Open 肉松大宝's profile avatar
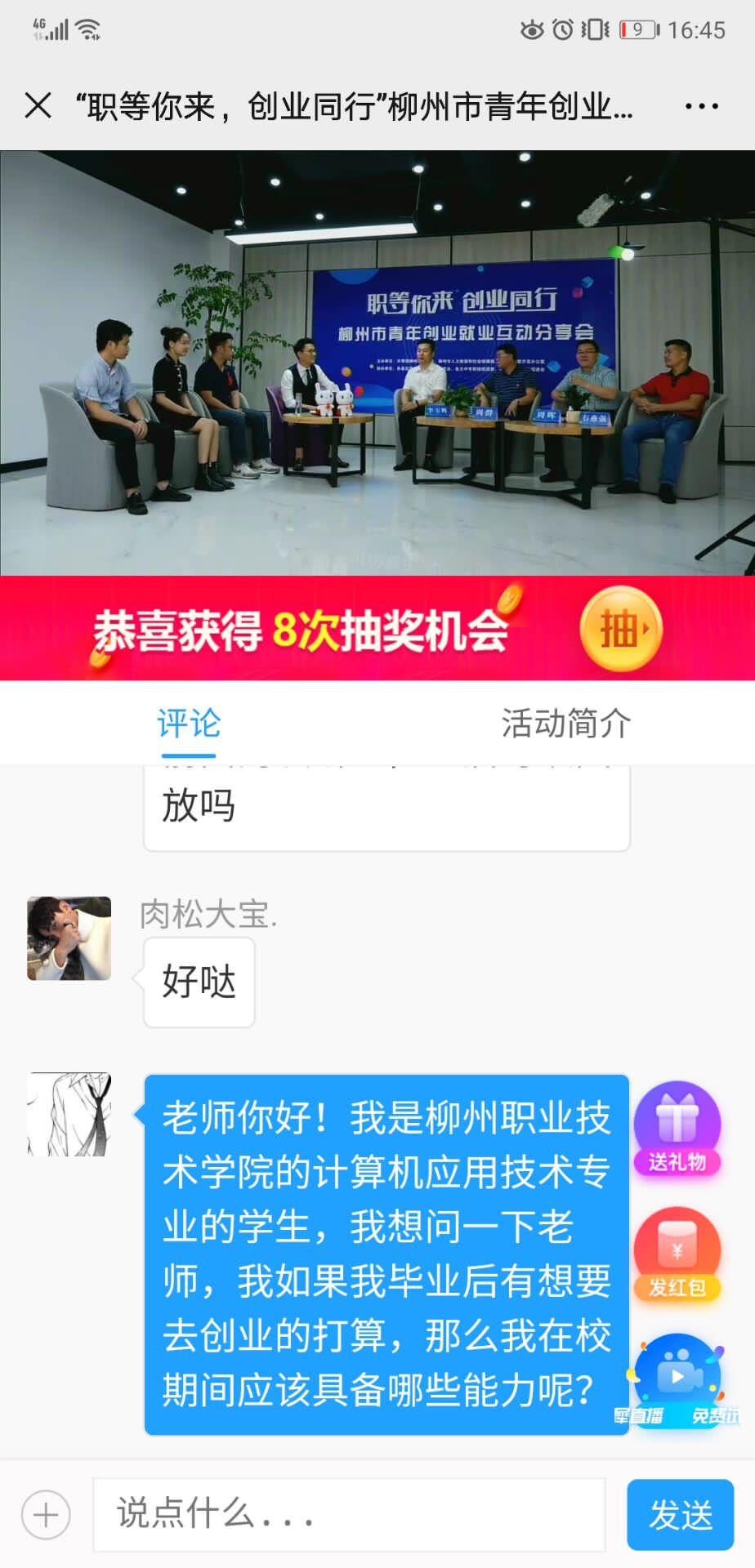Screen dimensions: 755x1568 point(69,938)
